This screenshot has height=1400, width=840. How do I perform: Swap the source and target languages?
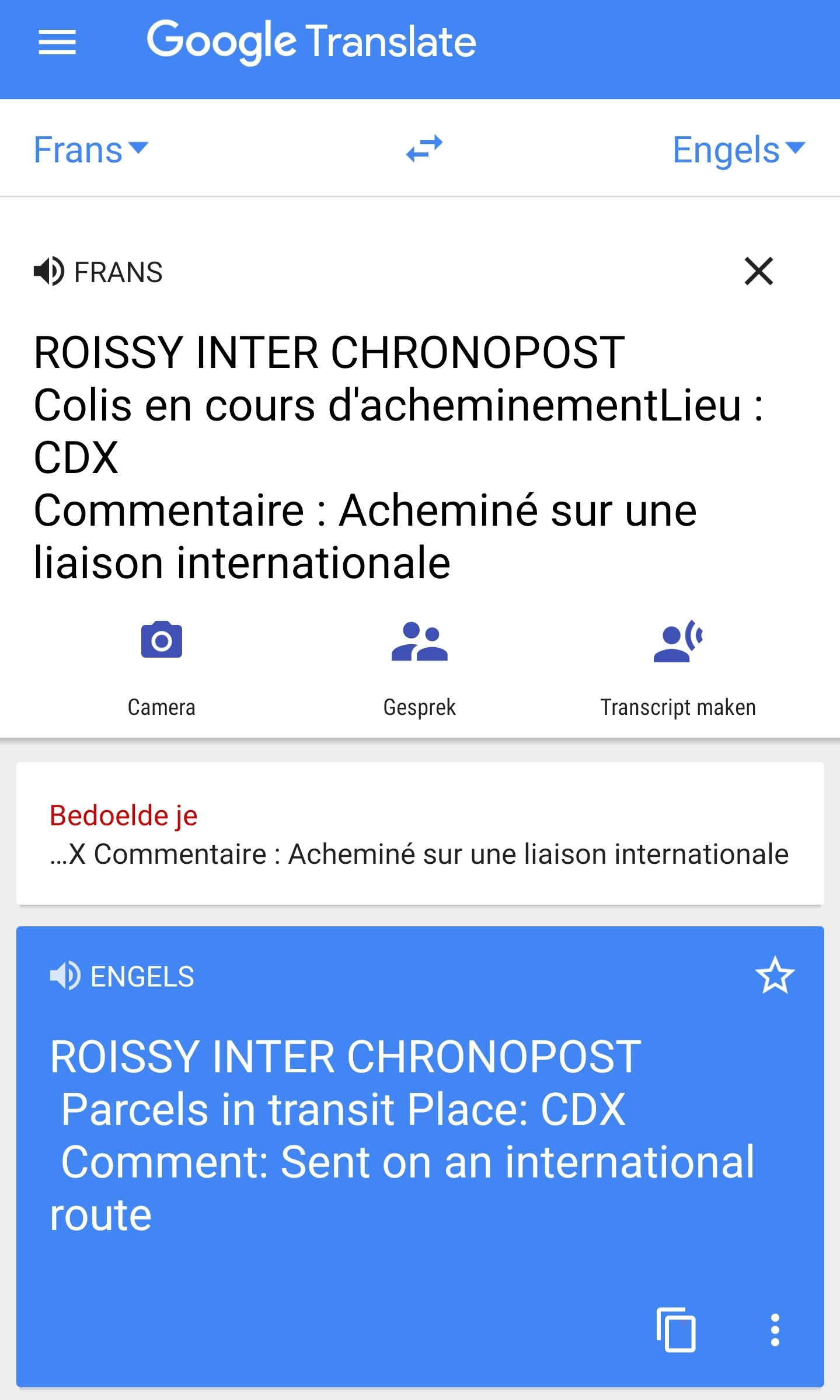pos(424,148)
